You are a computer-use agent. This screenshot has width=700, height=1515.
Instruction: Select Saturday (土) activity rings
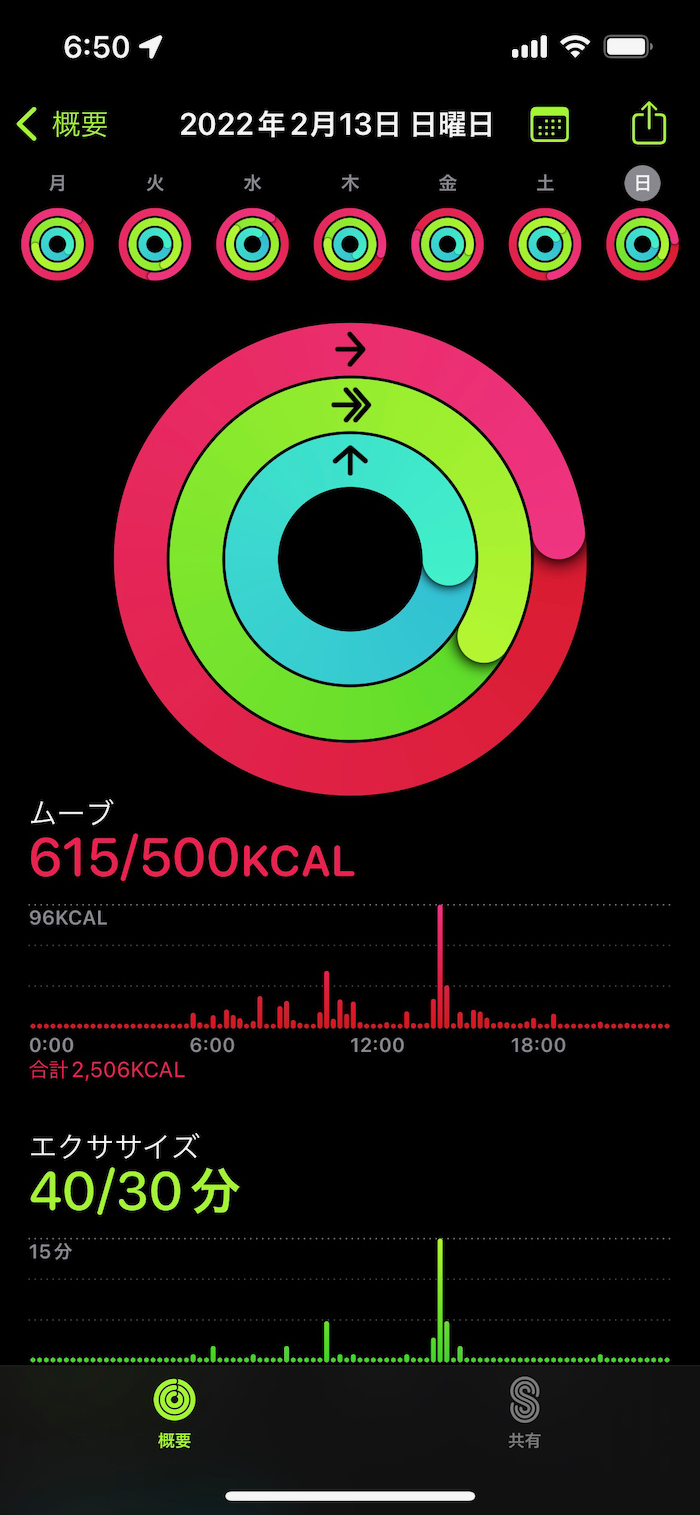click(x=545, y=243)
